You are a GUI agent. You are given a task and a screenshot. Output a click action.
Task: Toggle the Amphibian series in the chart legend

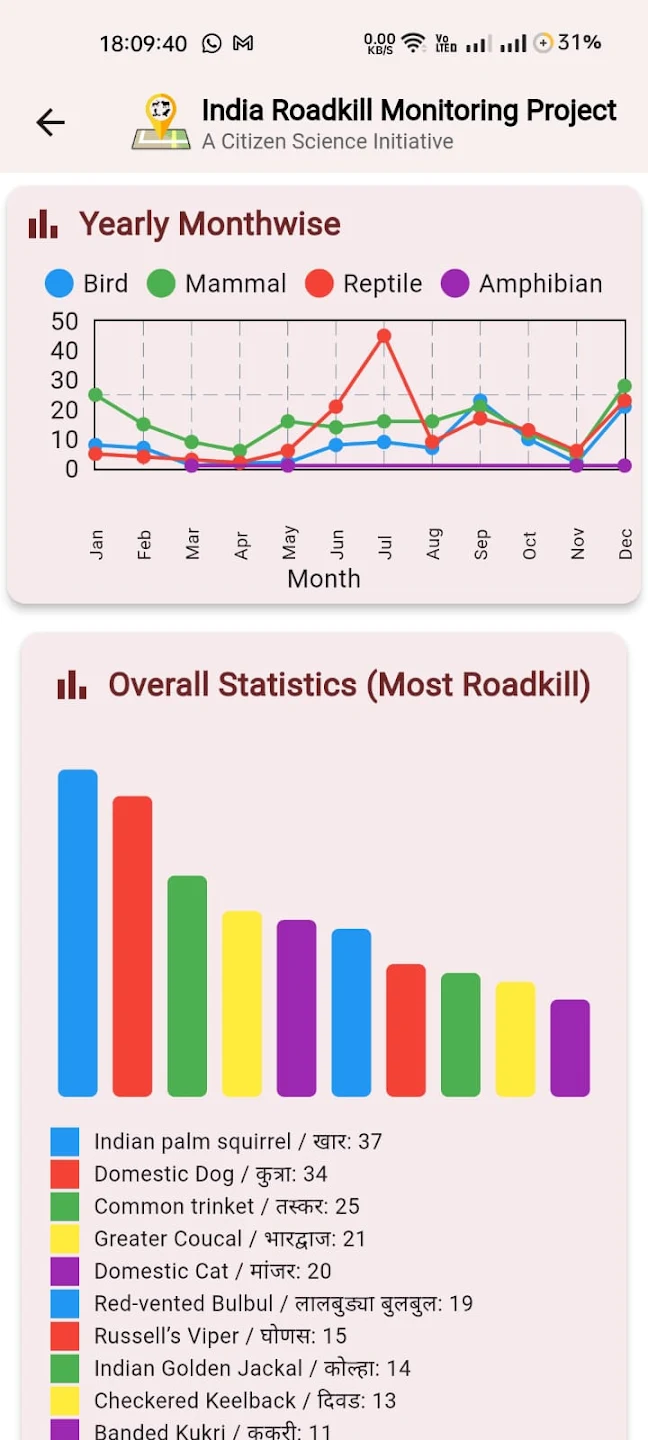point(522,284)
